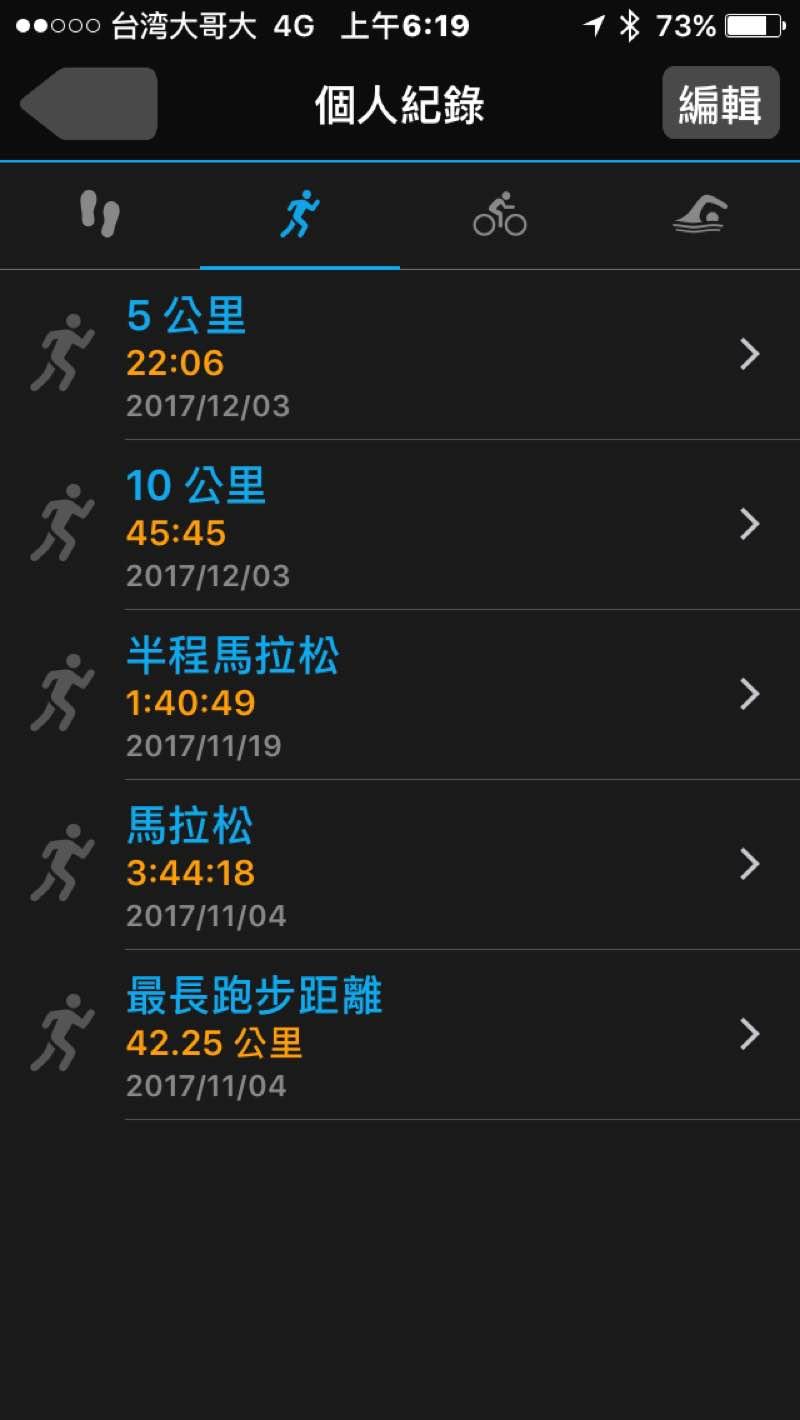View the 半程馬拉松 record details
Image resolution: width=800 pixels, height=1420 pixels.
click(400, 696)
